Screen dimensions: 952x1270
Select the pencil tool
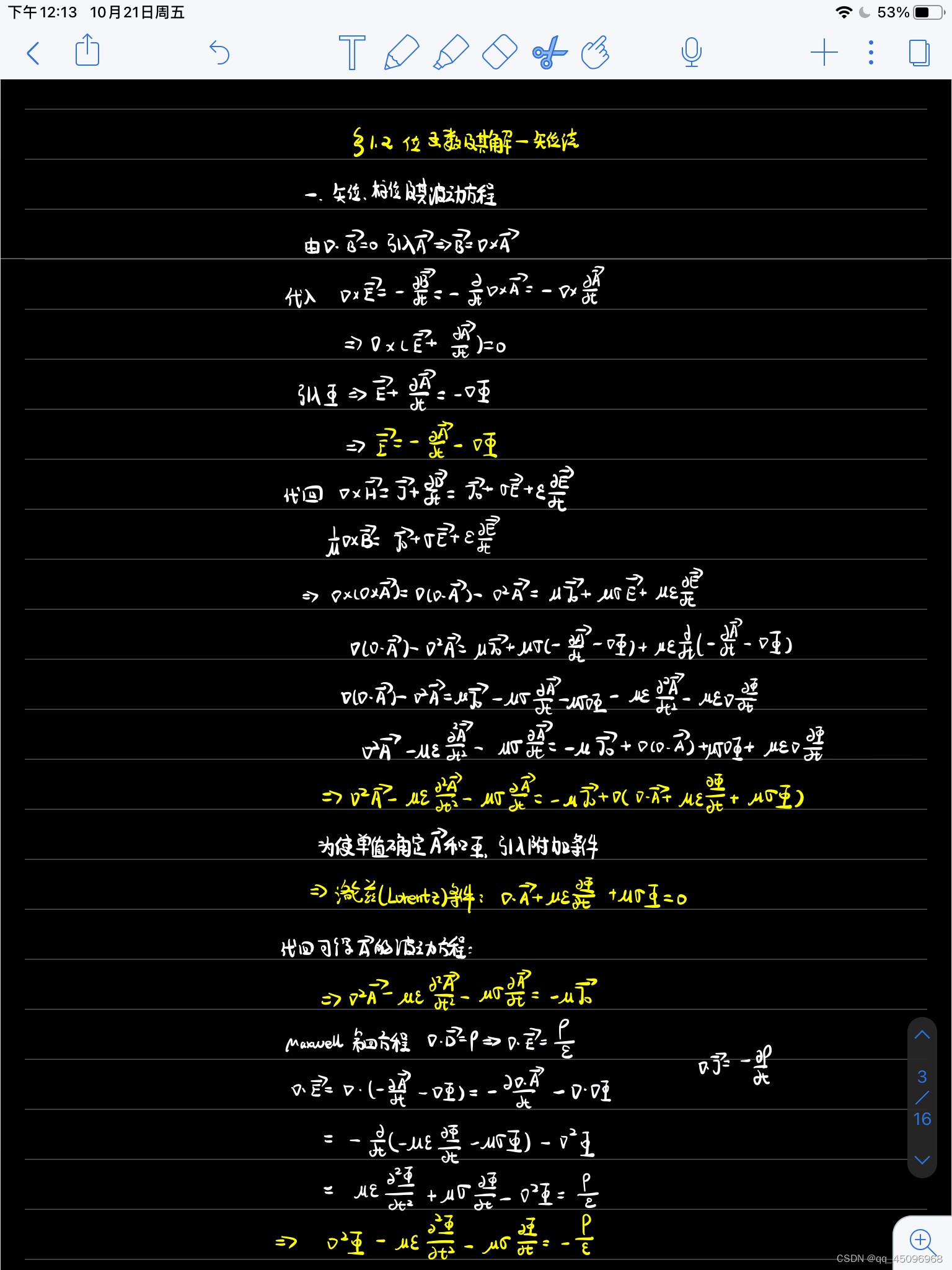pyautogui.click(x=402, y=52)
